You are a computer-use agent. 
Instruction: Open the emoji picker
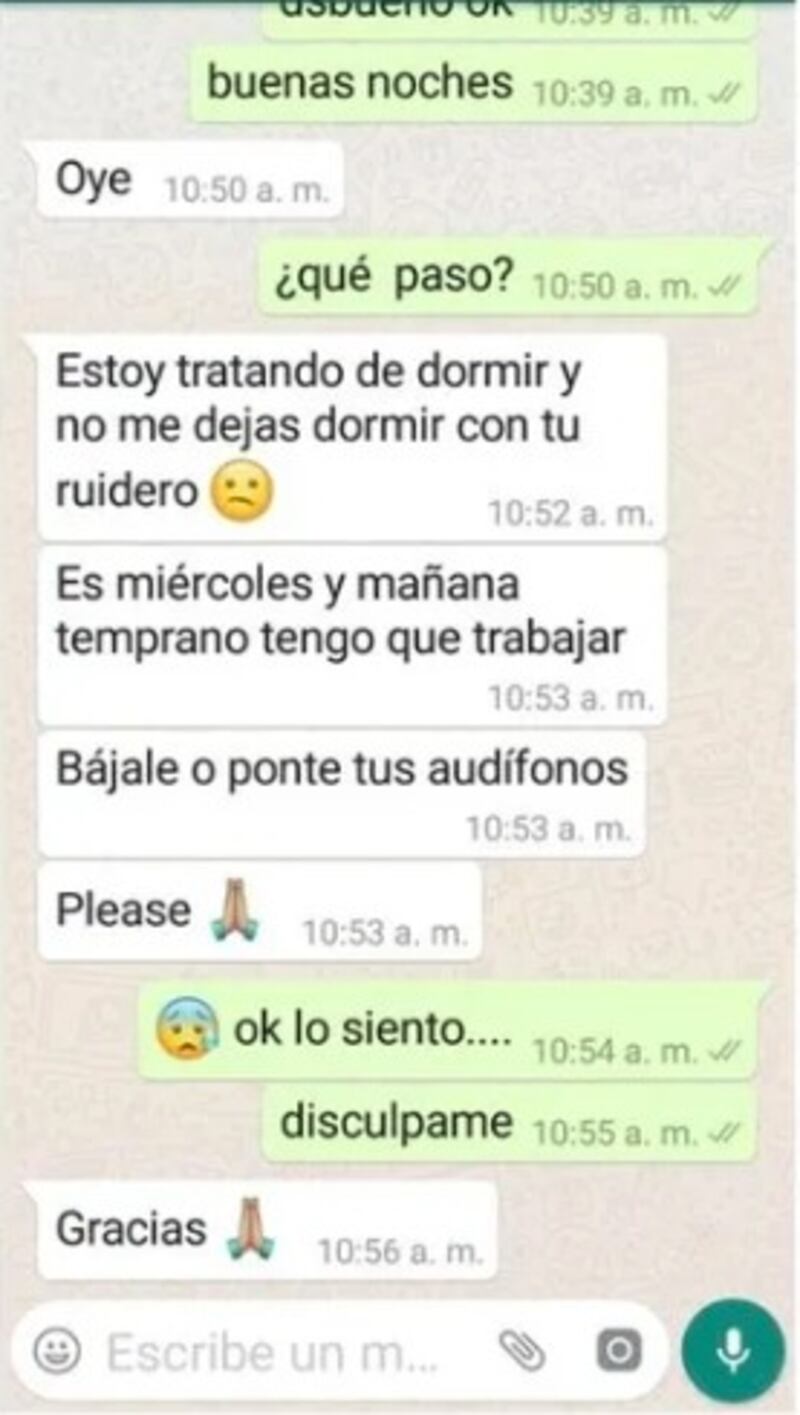point(57,1352)
